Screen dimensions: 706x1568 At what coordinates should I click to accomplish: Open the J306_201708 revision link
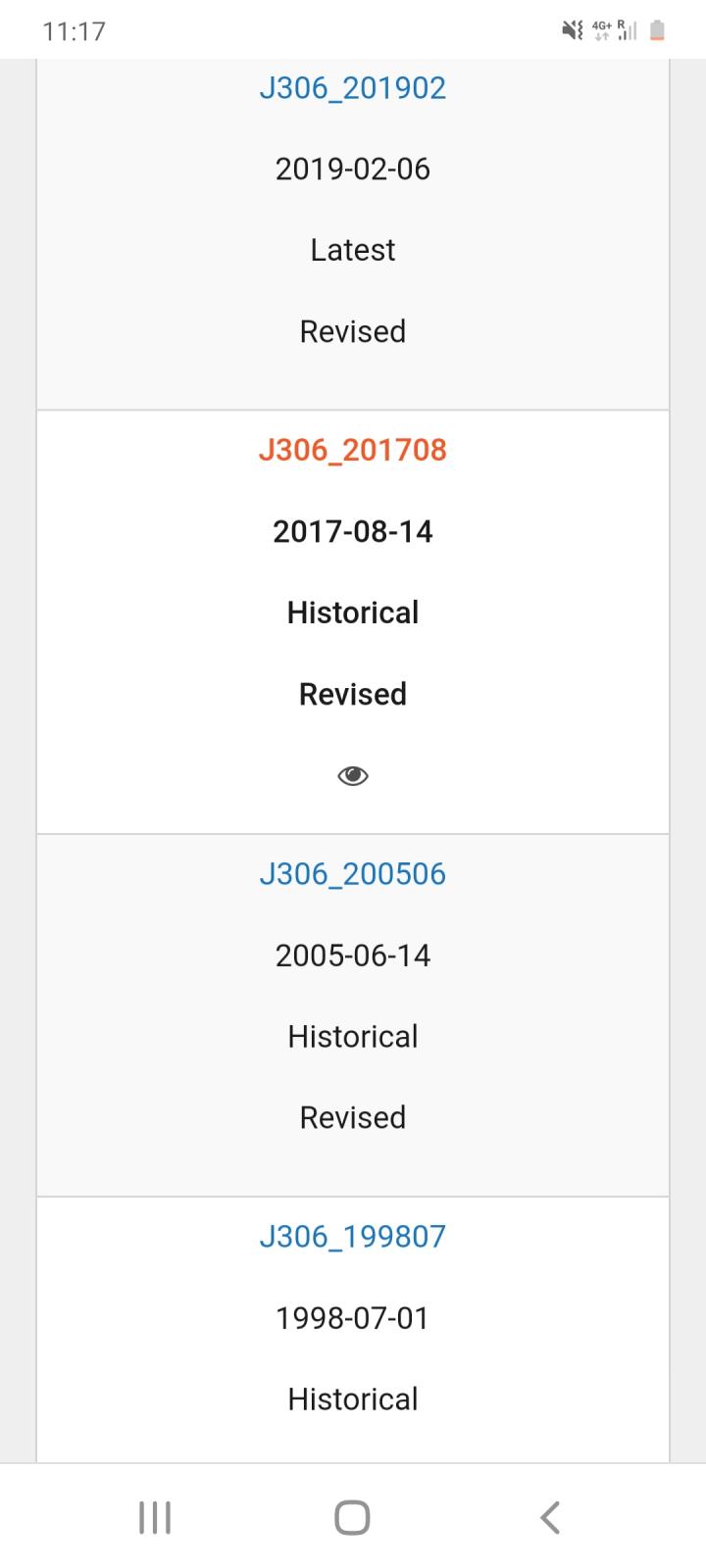pos(352,450)
